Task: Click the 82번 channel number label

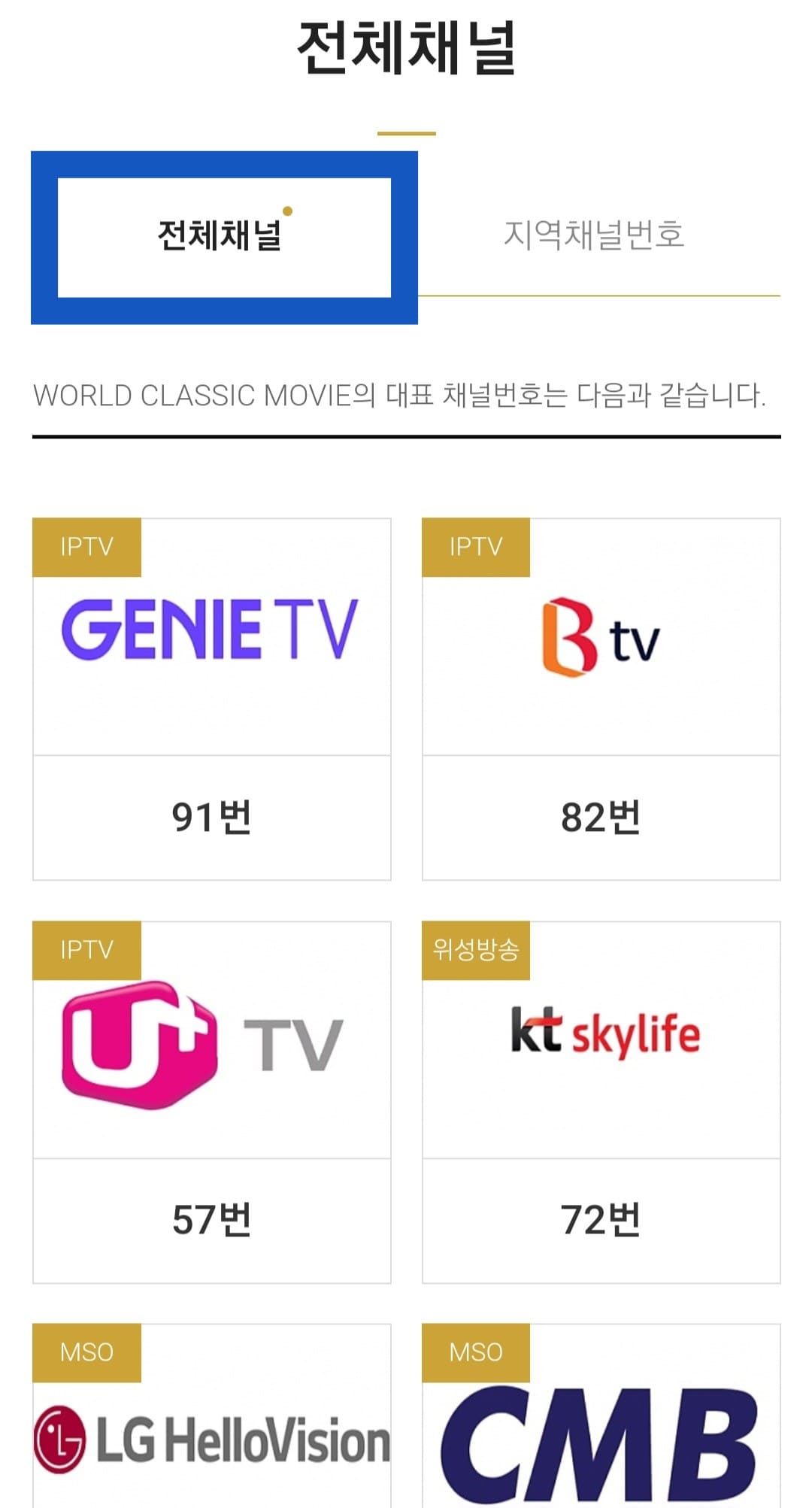Action: click(601, 816)
